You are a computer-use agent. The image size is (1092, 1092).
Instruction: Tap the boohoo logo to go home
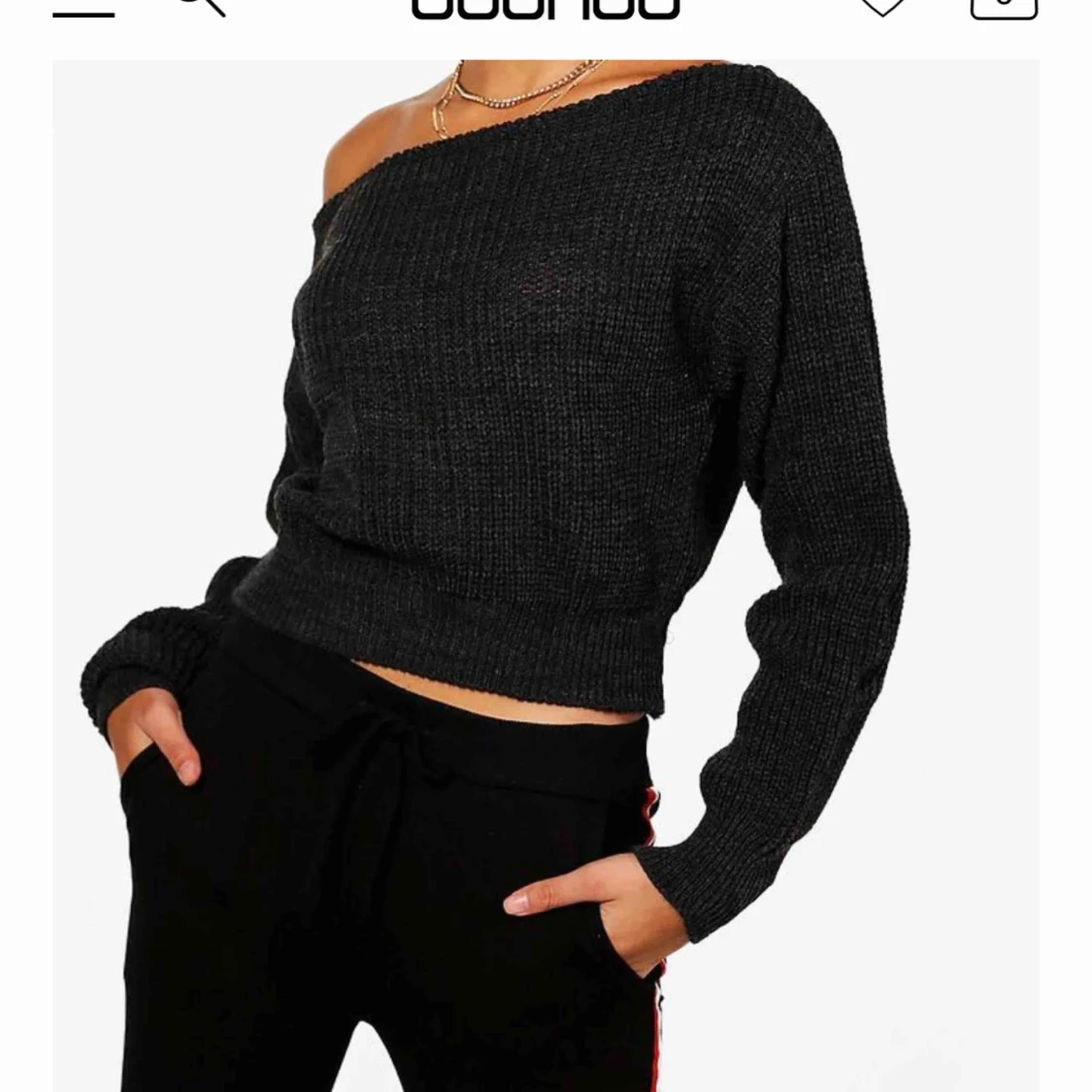[x=546, y=9]
